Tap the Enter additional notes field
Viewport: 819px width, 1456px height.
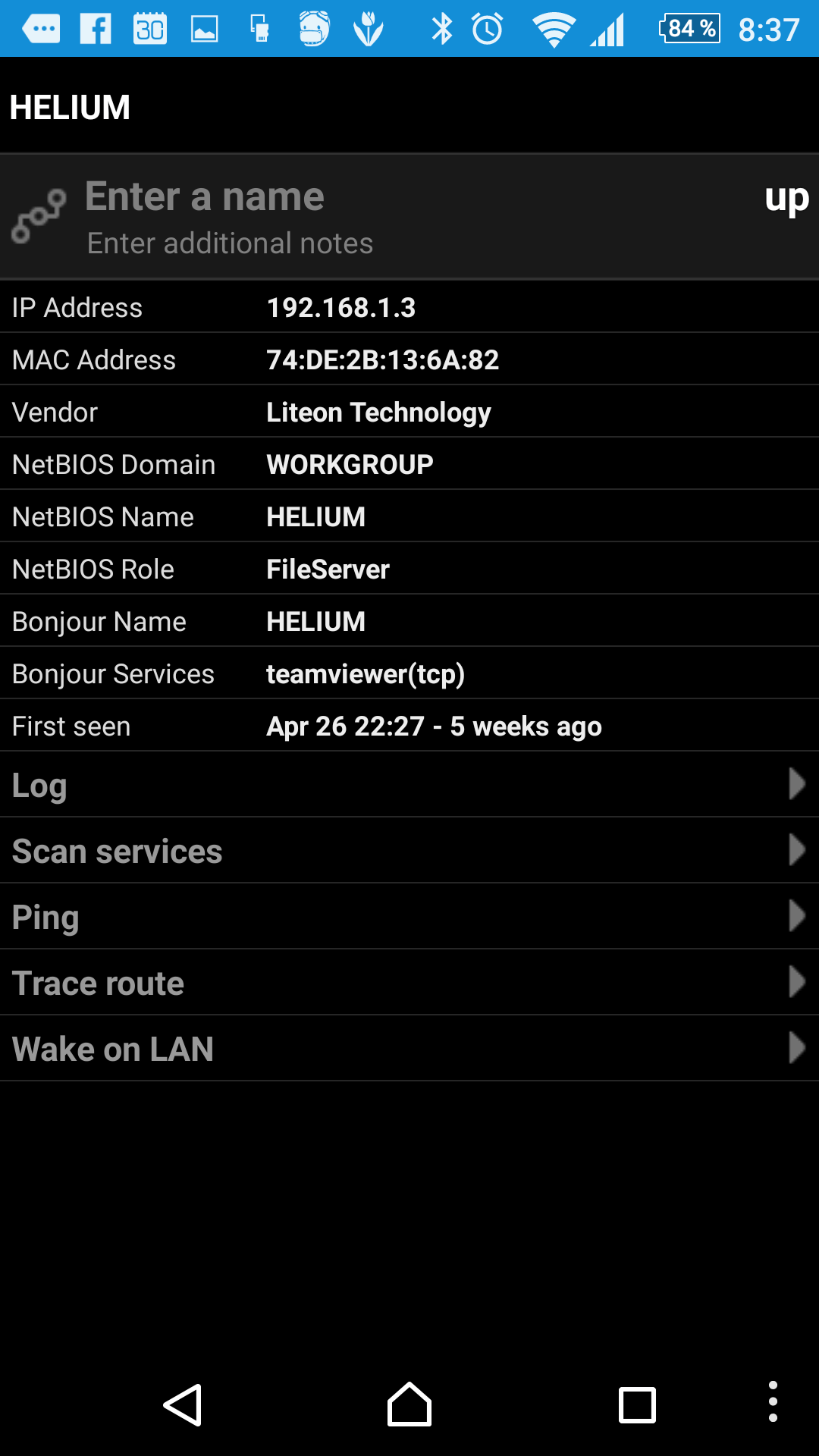coord(230,243)
